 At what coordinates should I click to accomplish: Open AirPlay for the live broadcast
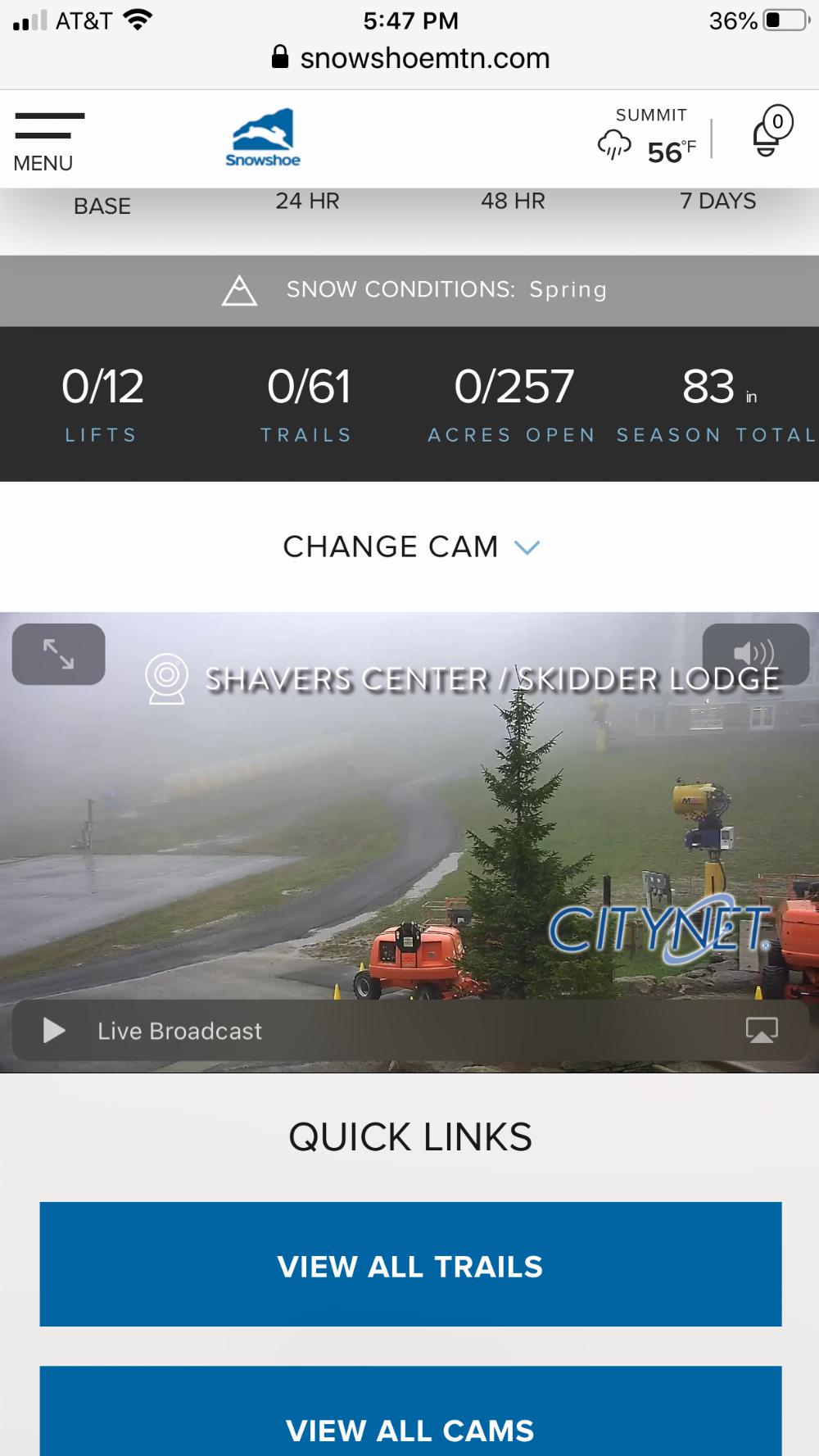pyautogui.click(x=761, y=1030)
